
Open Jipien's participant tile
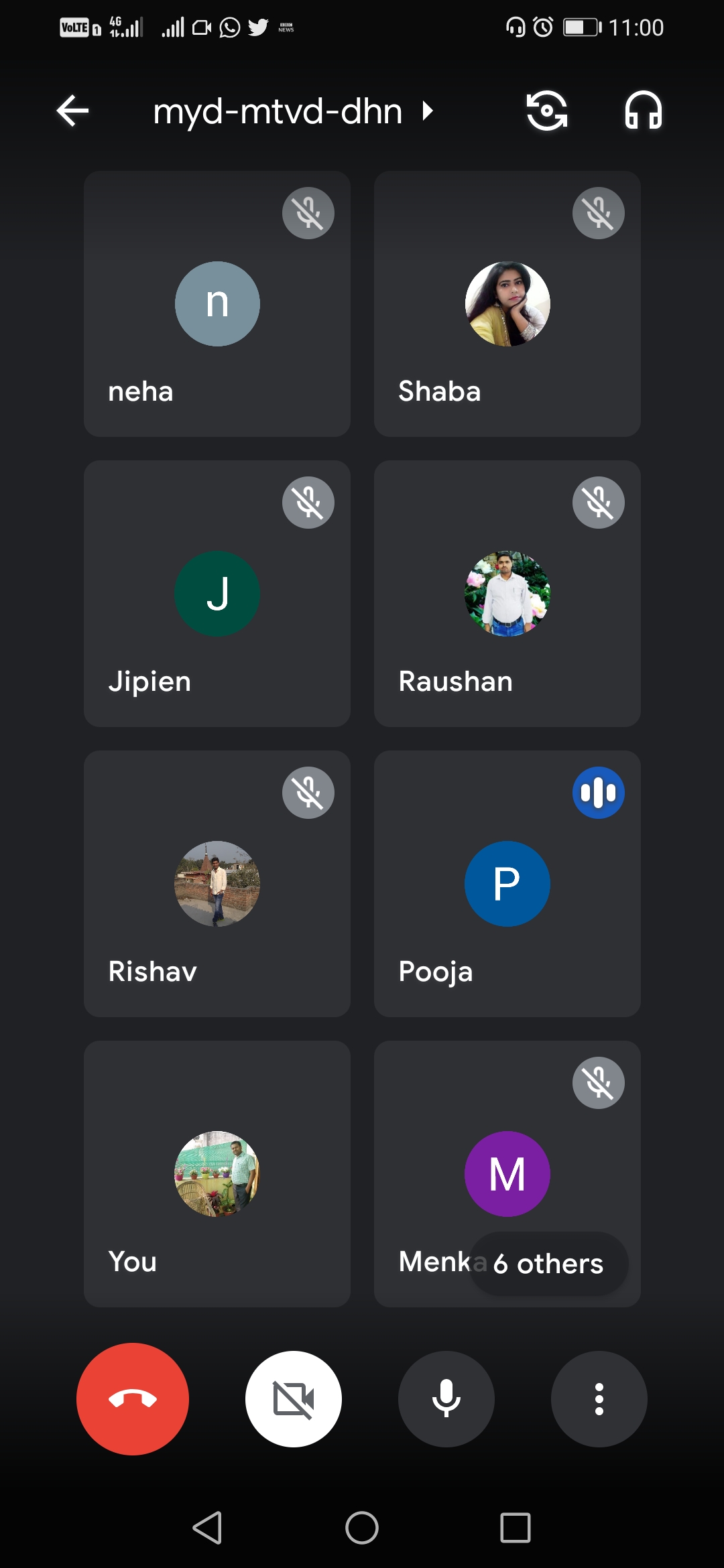click(x=217, y=593)
